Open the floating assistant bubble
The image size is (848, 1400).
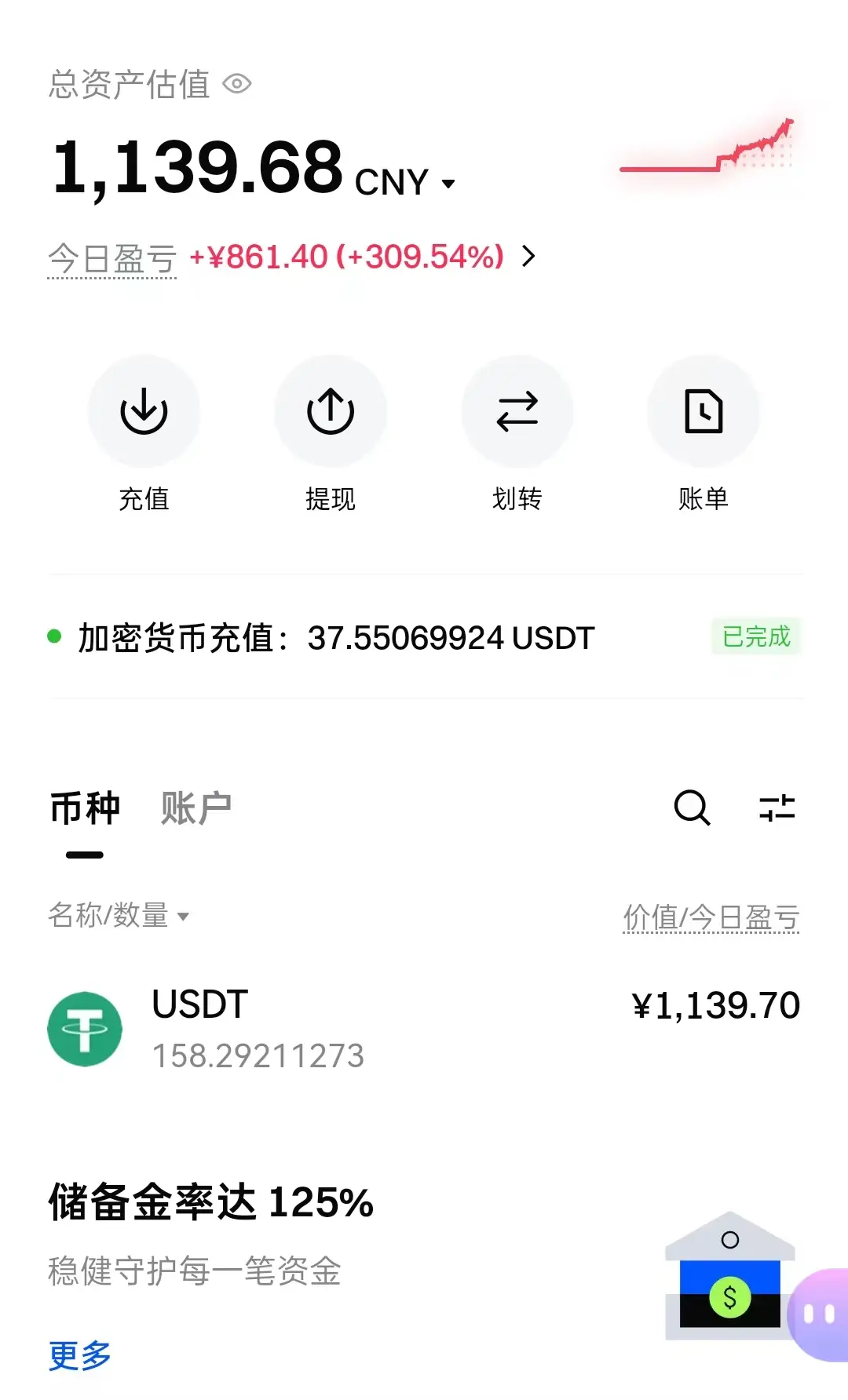[x=821, y=1314]
